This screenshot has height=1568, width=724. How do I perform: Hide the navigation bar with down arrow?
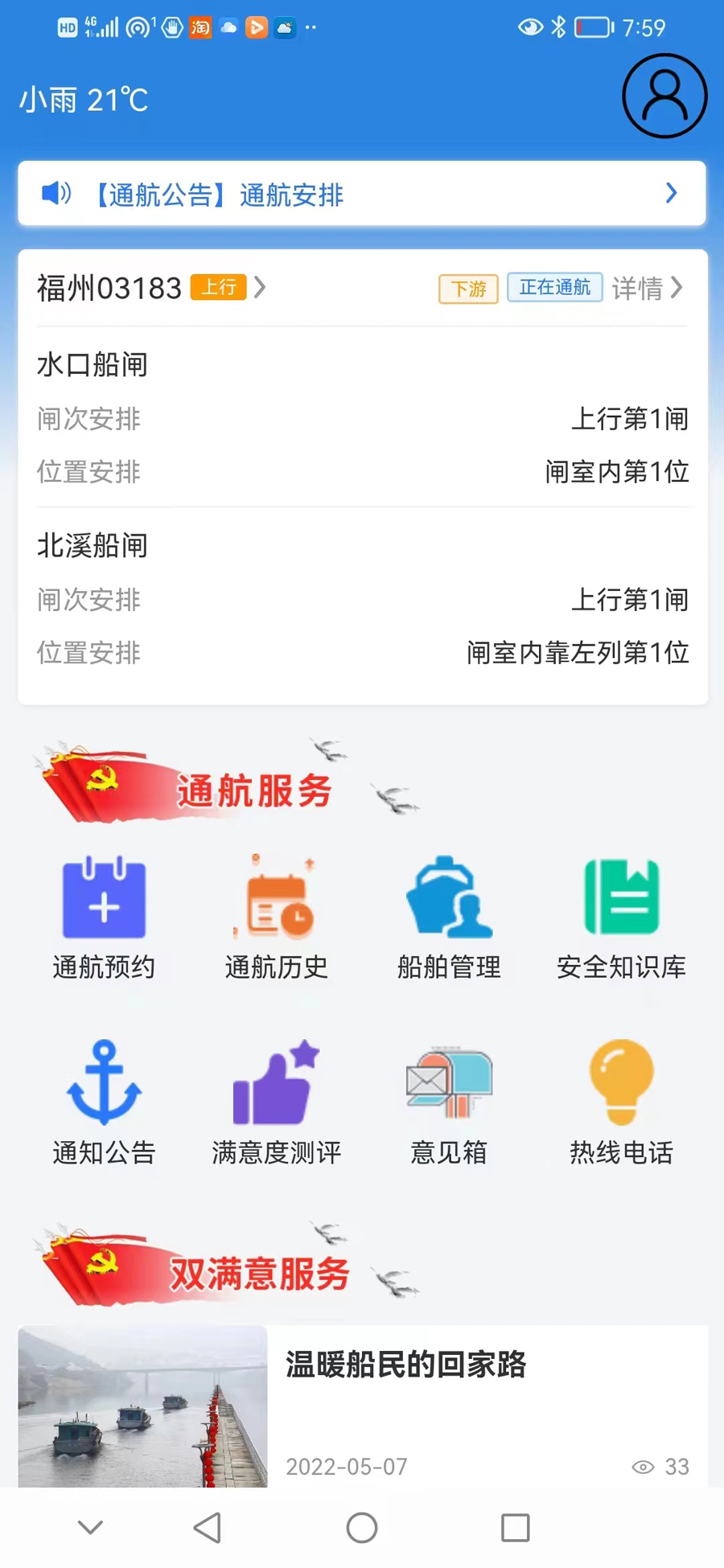pos(91,1527)
